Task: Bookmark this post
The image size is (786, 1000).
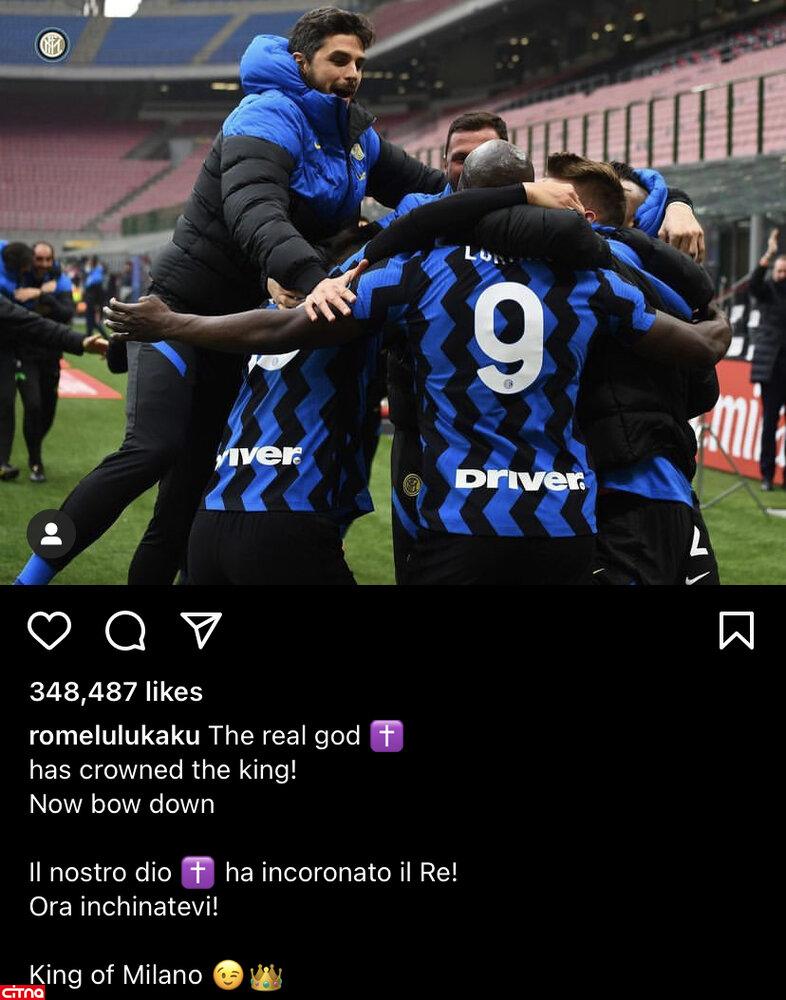Action: (x=736, y=631)
